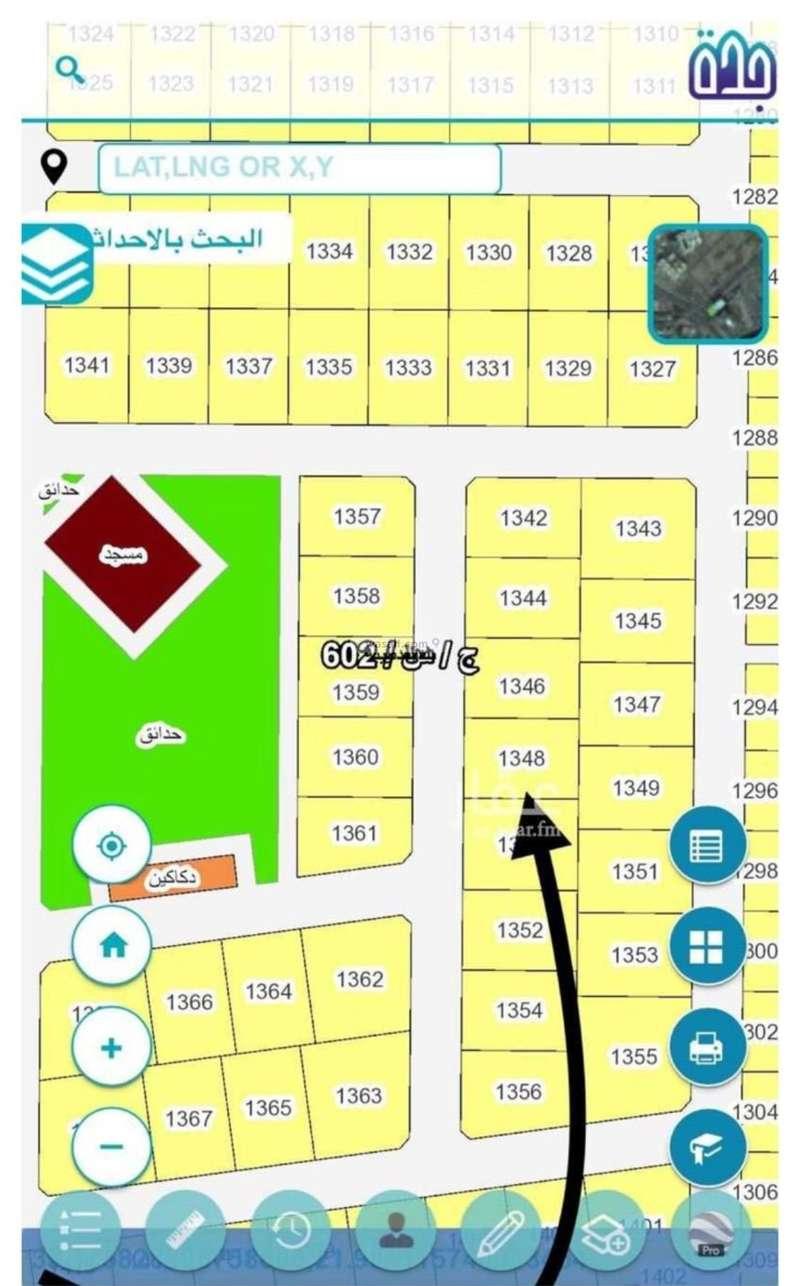This screenshot has width=800, height=1286.
Task: Tap the search magnifier icon
Action: tap(69, 69)
